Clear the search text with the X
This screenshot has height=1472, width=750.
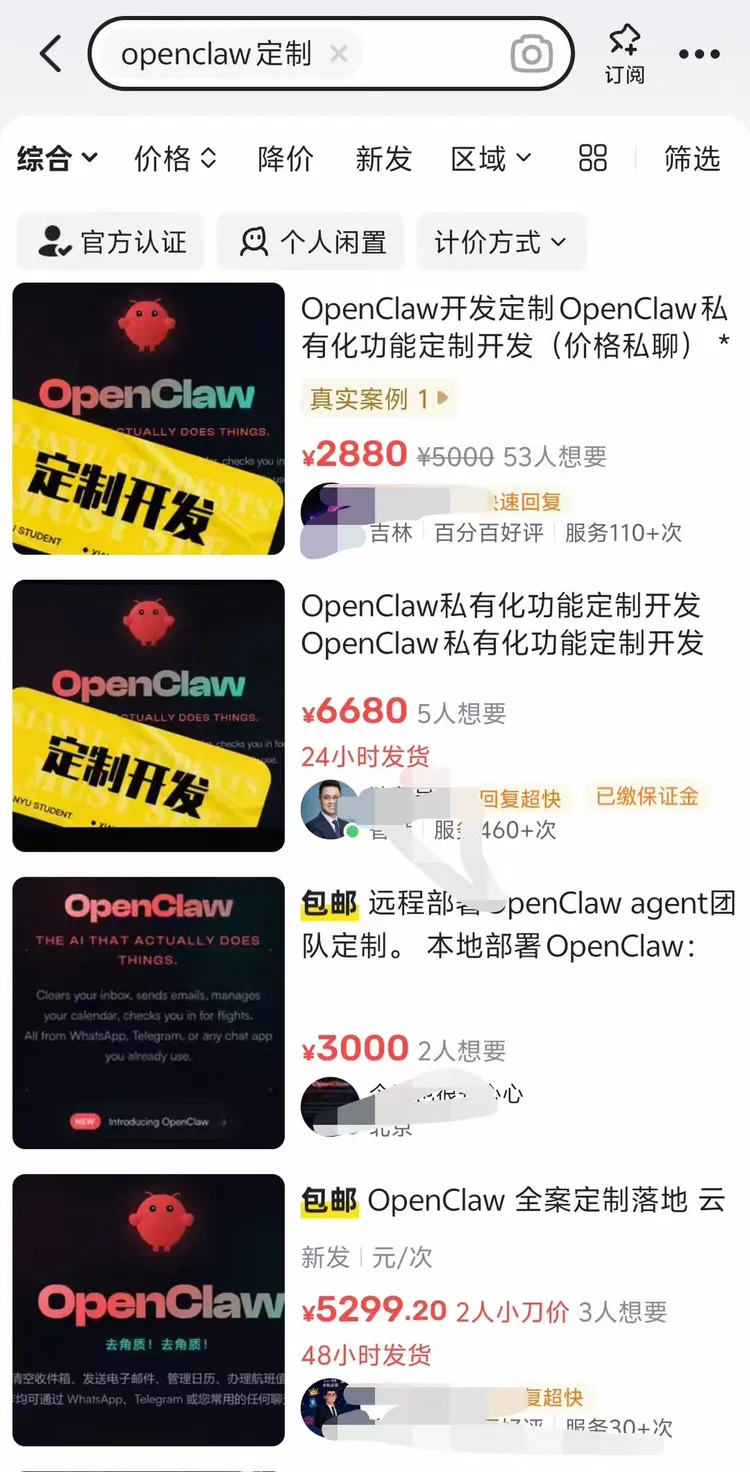(339, 54)
